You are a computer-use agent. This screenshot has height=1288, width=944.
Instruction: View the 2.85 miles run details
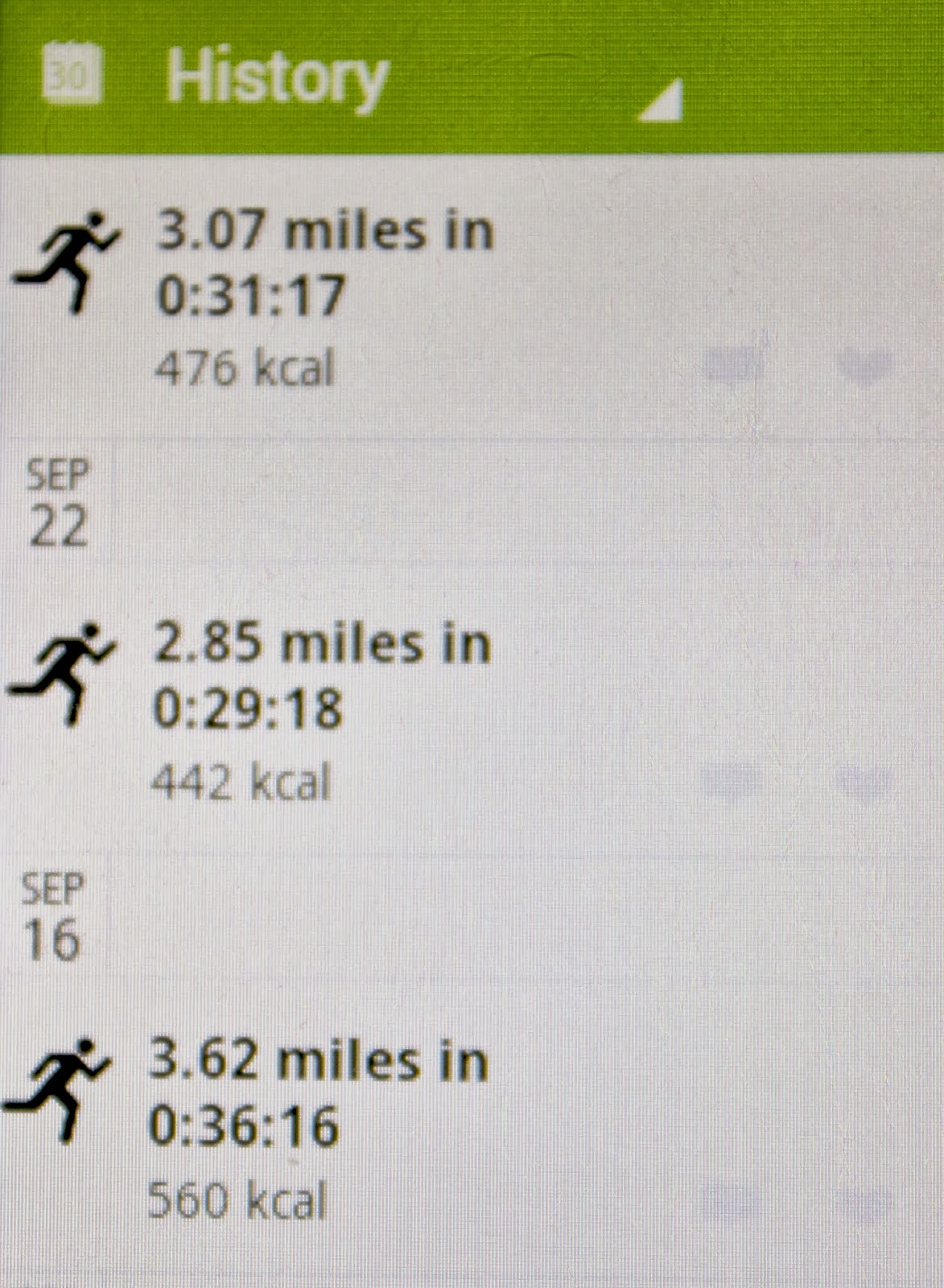tap(322, 710)
